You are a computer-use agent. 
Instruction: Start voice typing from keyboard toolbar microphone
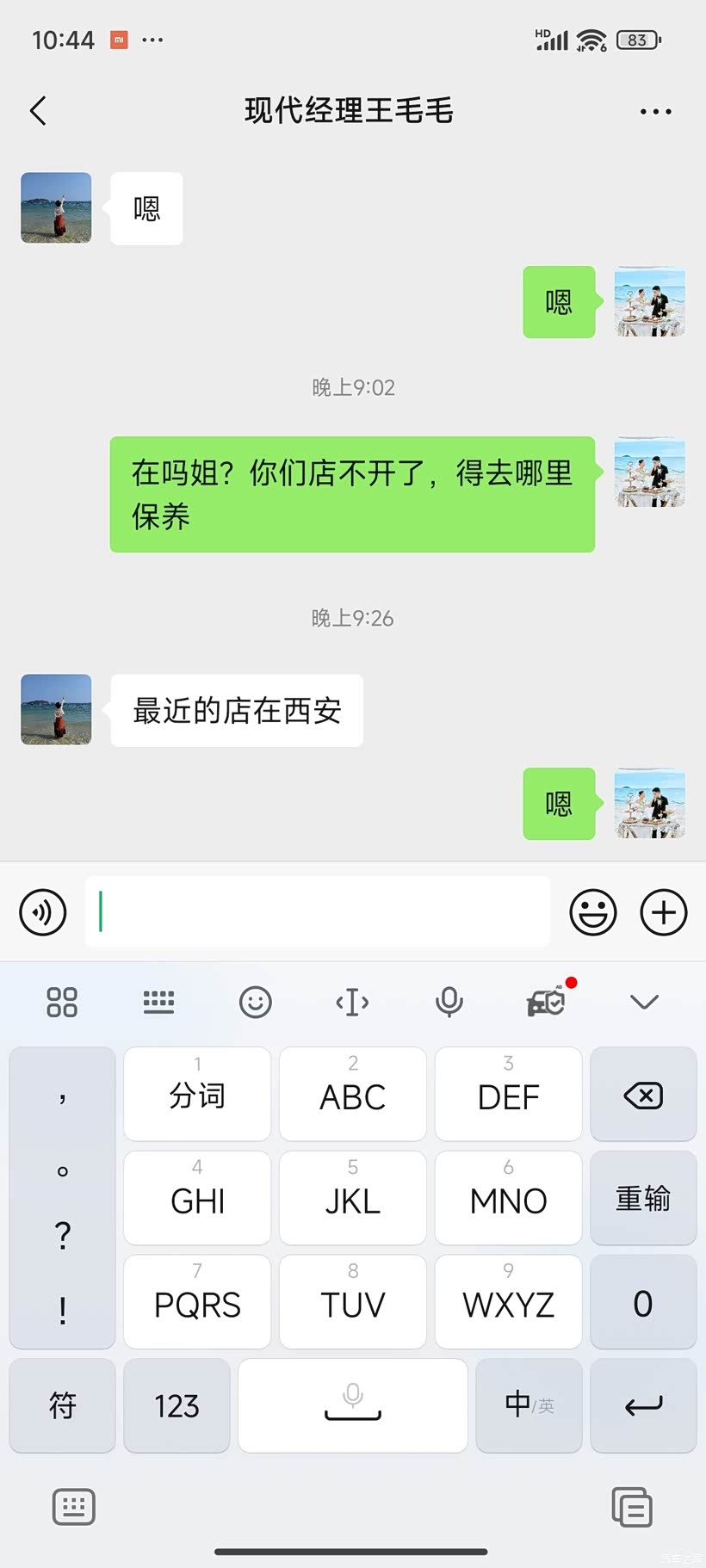point(449,1002)
